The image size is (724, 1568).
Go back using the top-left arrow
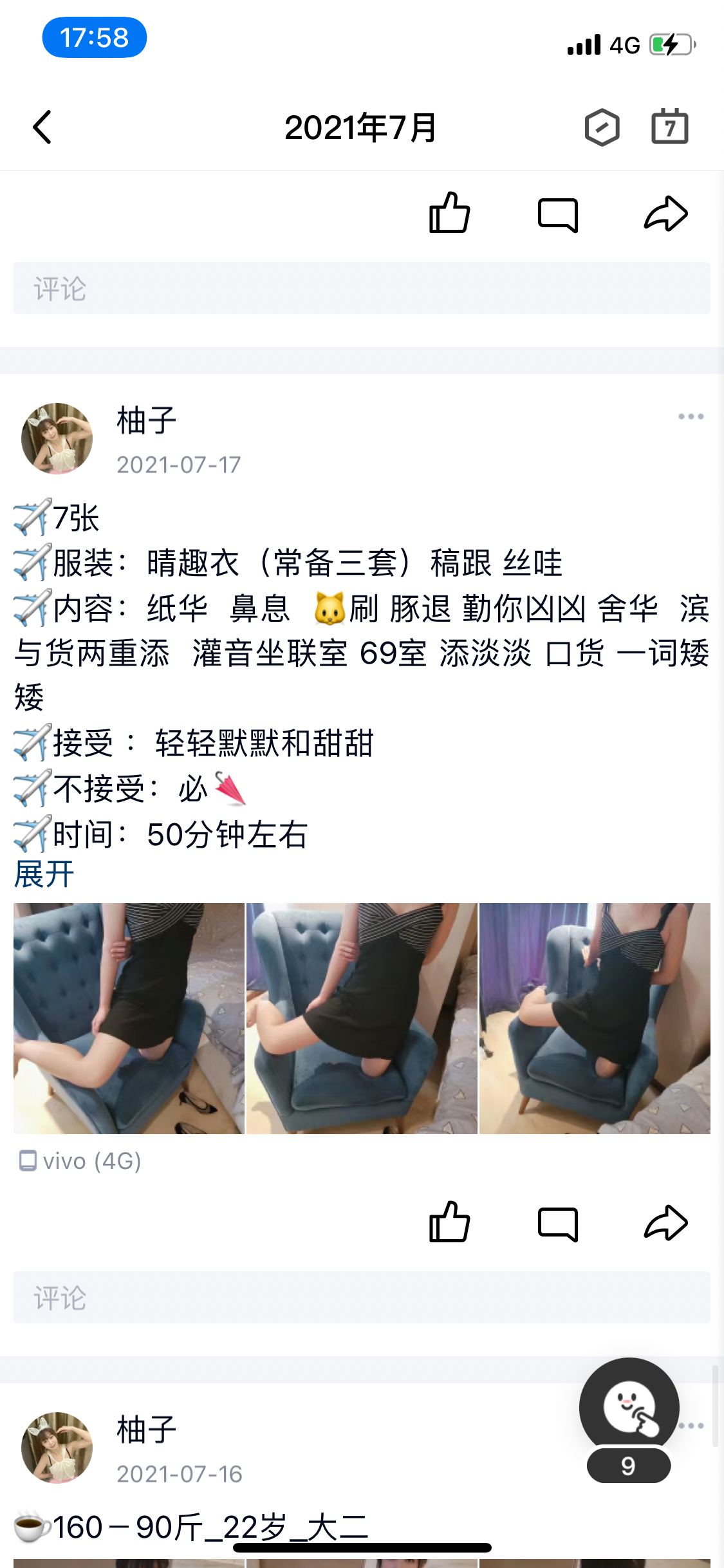[x=42, y=127]
